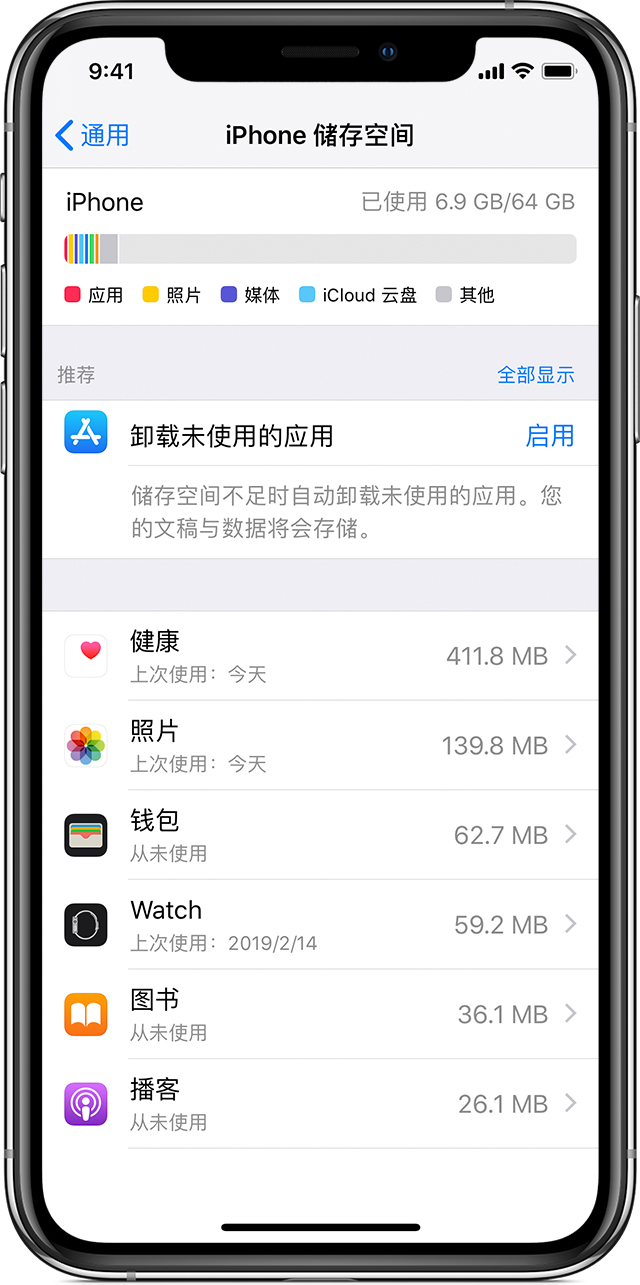Open Watch app storage details
The height and width of the screenshot is (1285, 640).
coord(320,924)
